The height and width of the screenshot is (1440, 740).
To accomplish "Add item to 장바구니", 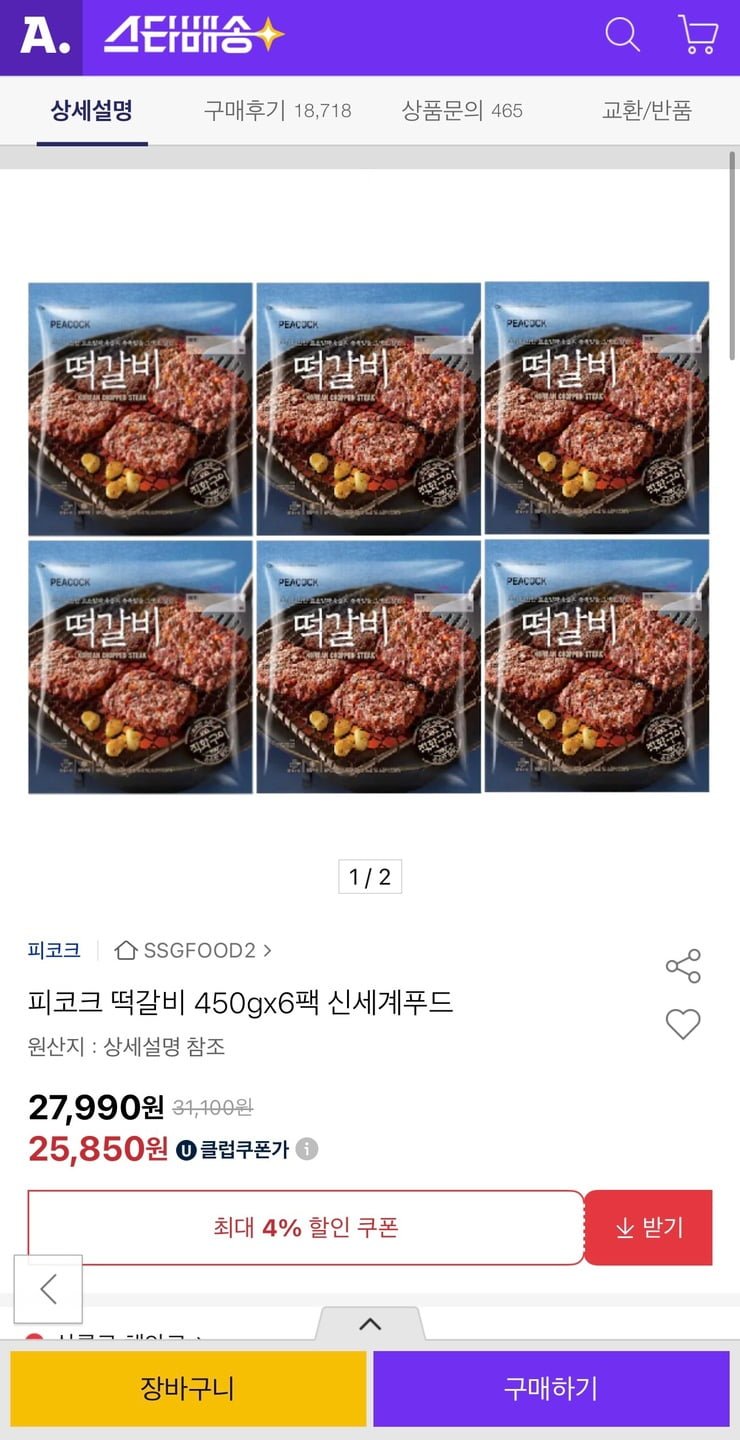I will [x=188, y=1388].
